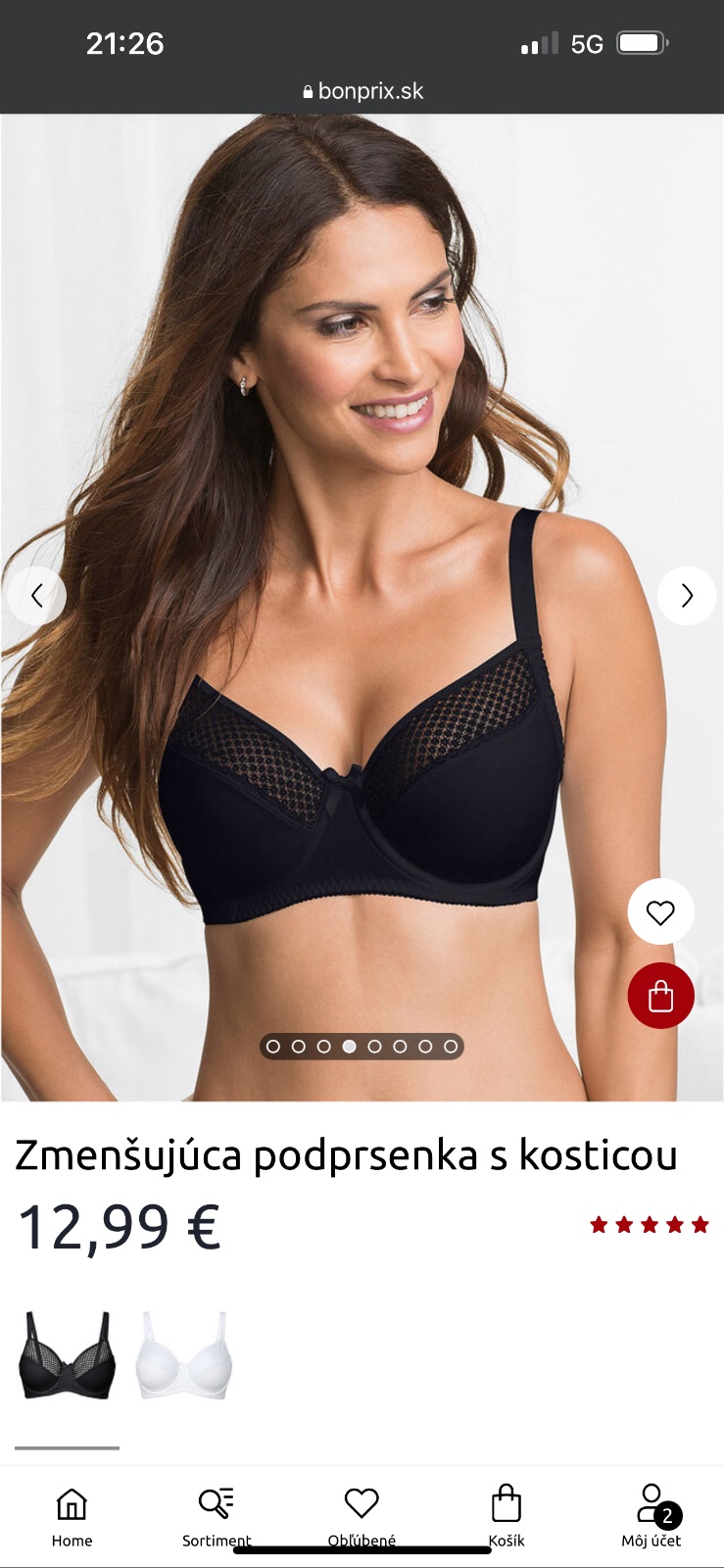
Task: Show the previous product photo
Action: click(36, 595)
